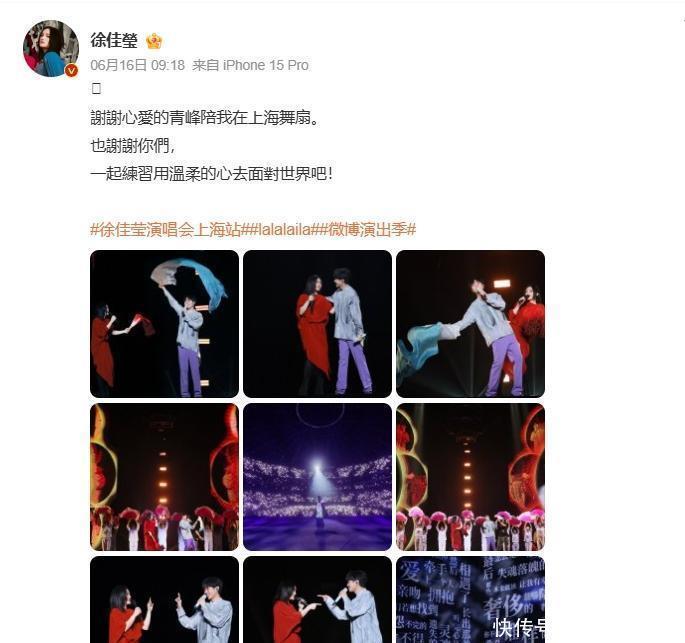Open the purple-lit stadium crowd photo
The height and width of the screenshot is (643, 685).
pyautogui.click(x=317, y=476)
